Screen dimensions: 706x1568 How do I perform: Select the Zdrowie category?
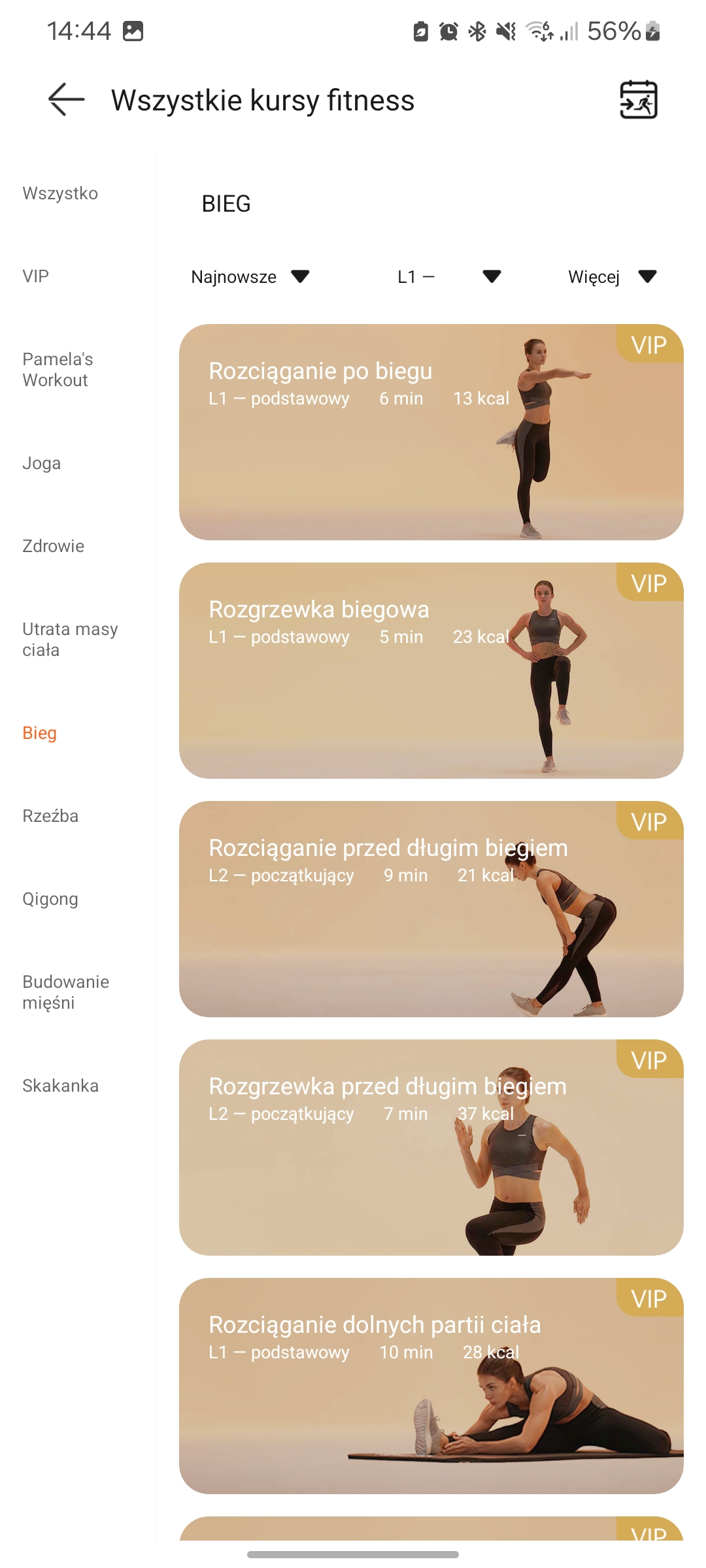[x=54, y=546]
